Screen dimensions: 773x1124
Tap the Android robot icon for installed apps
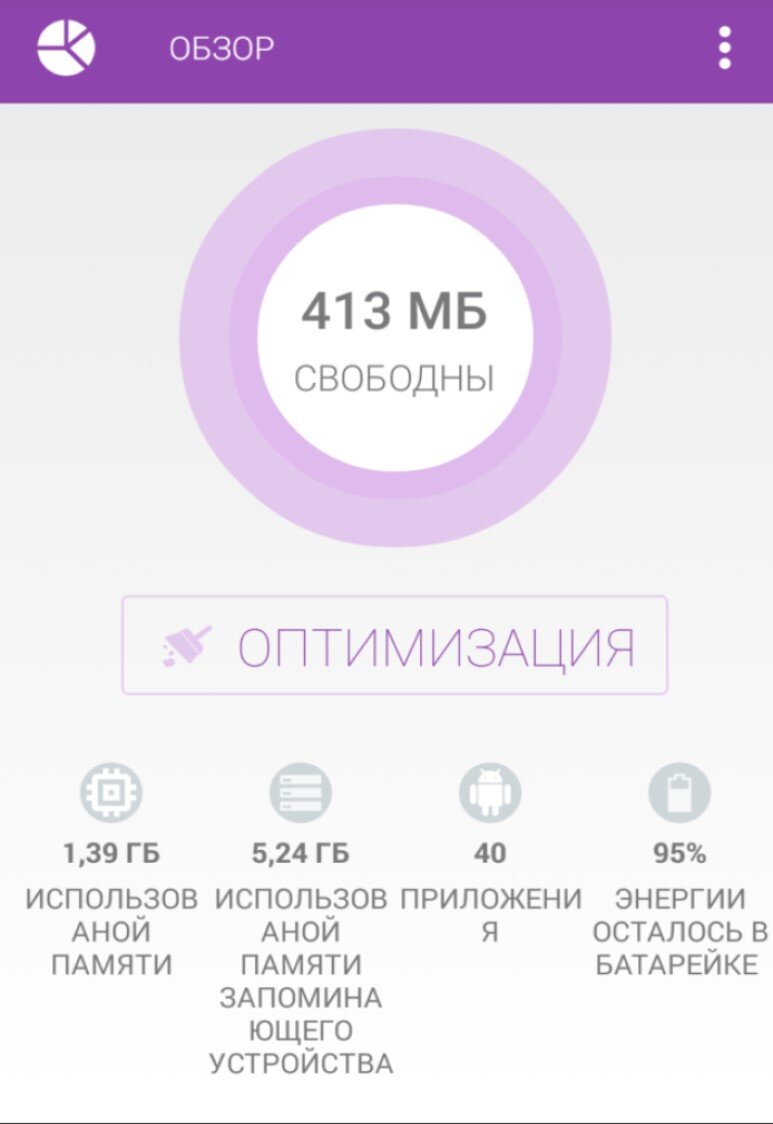[490, 792]
